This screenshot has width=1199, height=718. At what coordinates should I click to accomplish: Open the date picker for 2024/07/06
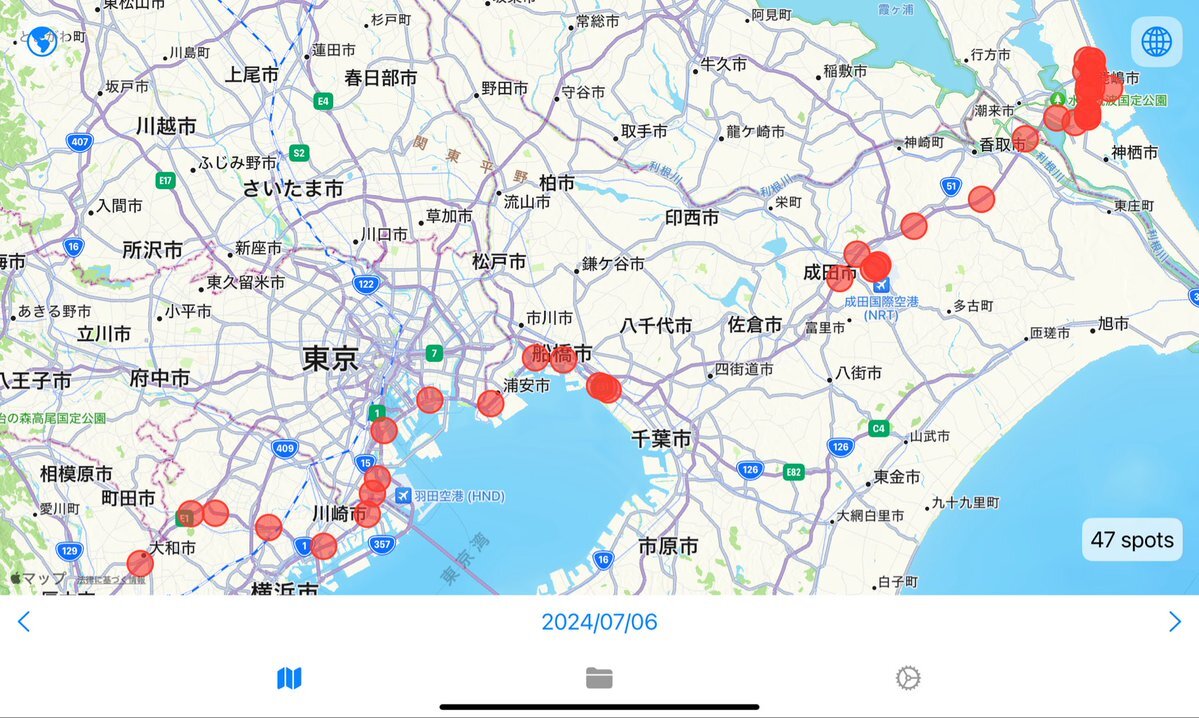tap(599, 622)
